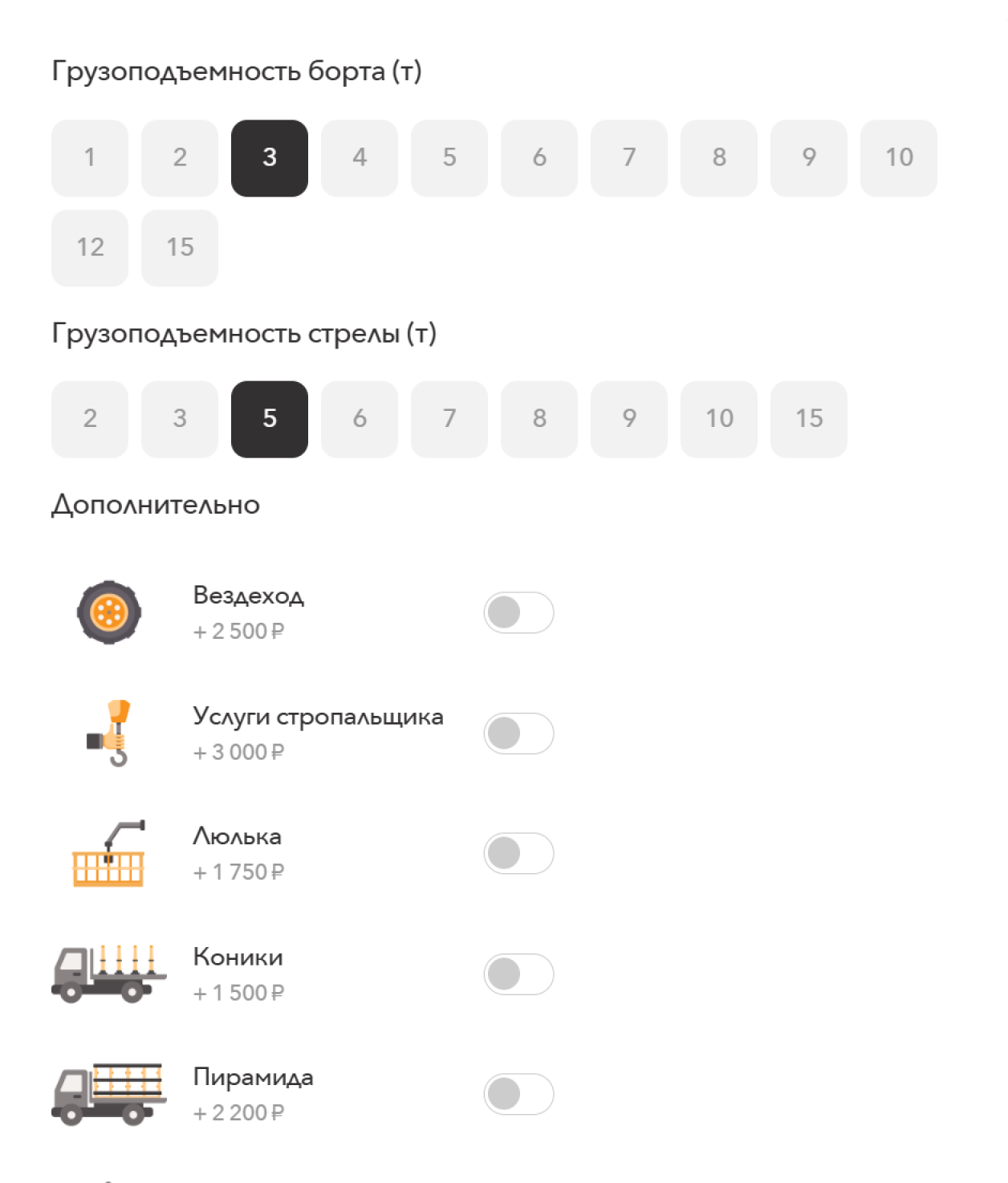Choose стрела capacity 8
This screenshot has width=1008, height=1183.
[539, 419]
